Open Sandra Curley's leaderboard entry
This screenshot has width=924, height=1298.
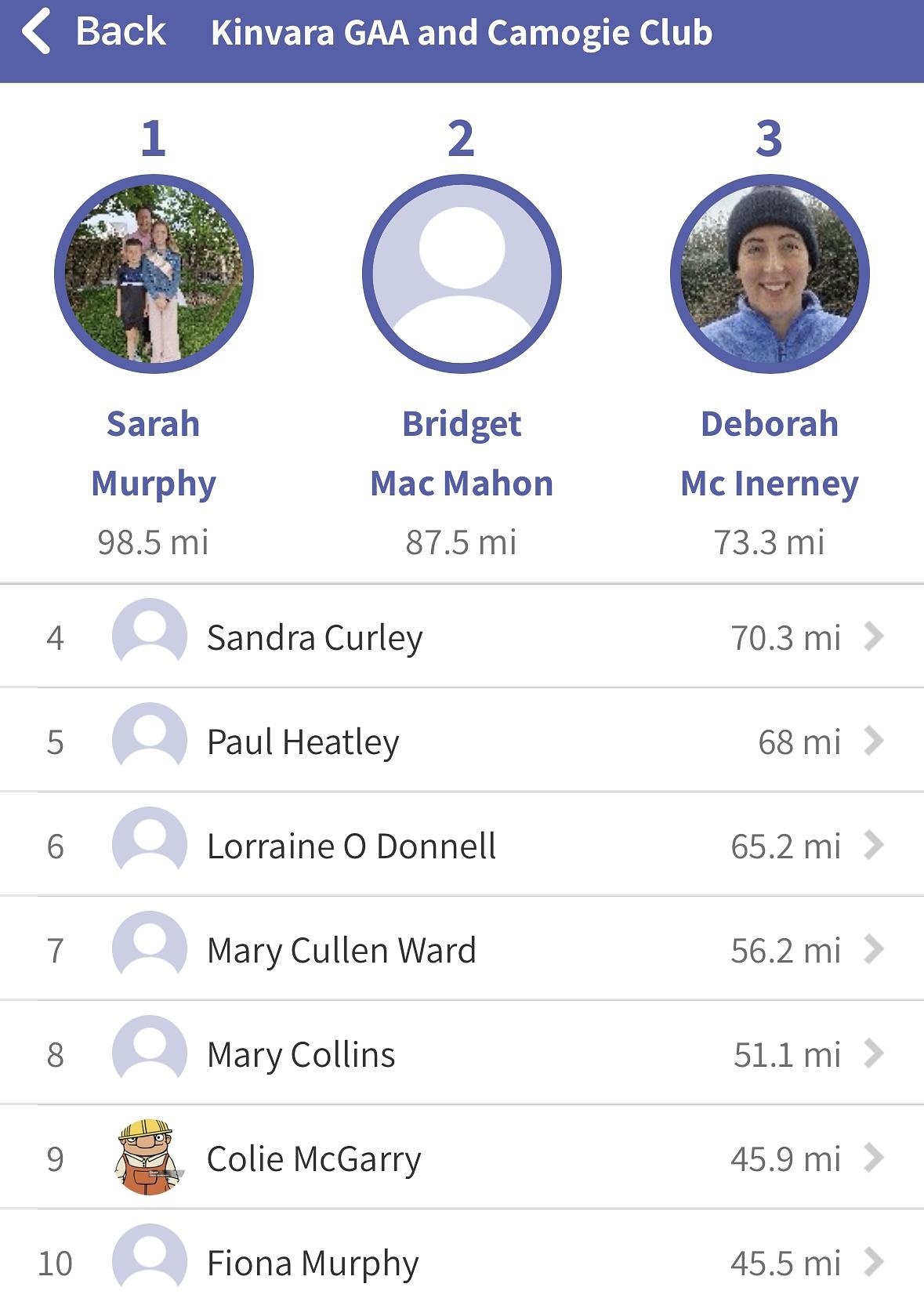[462, 636]
